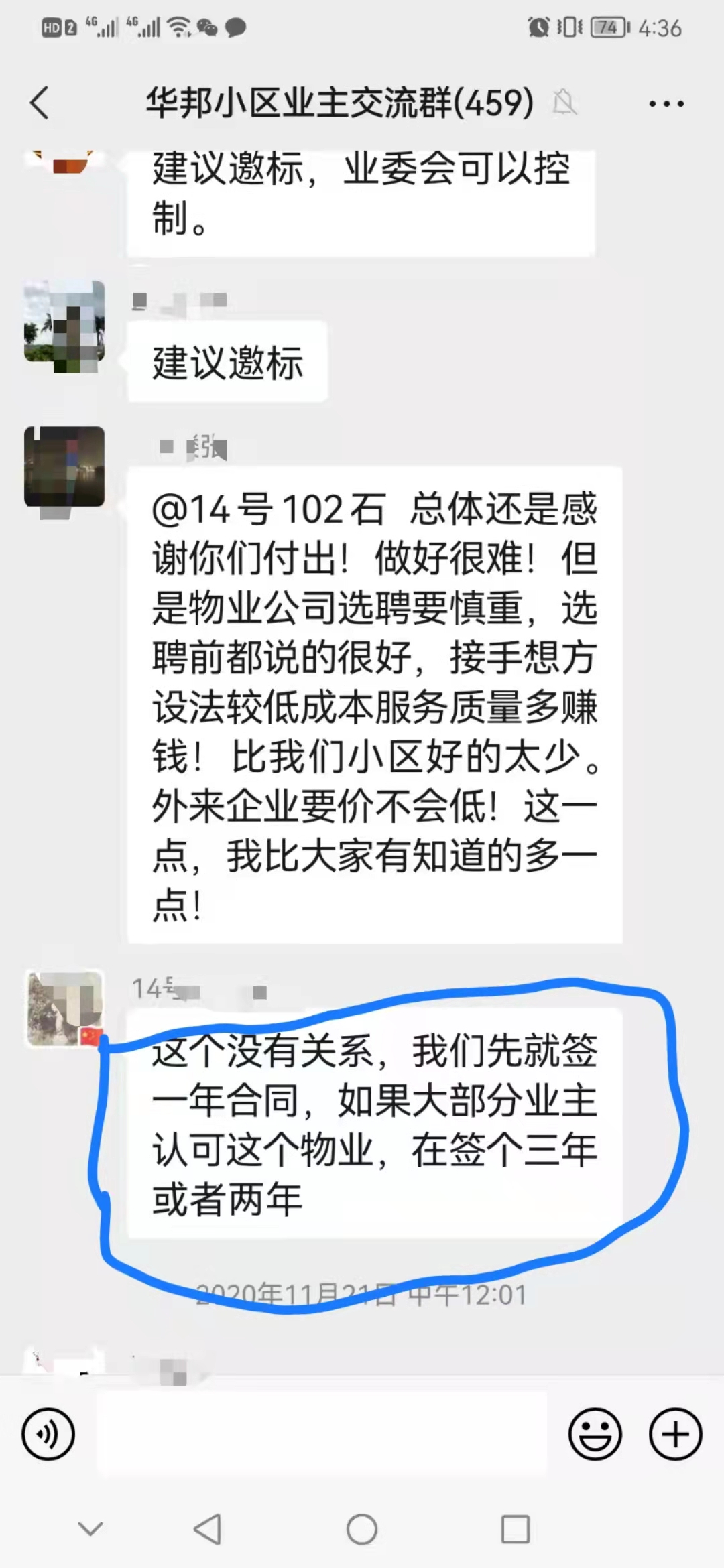Hide the navigation bar with the down chevron

[90, 1529]
